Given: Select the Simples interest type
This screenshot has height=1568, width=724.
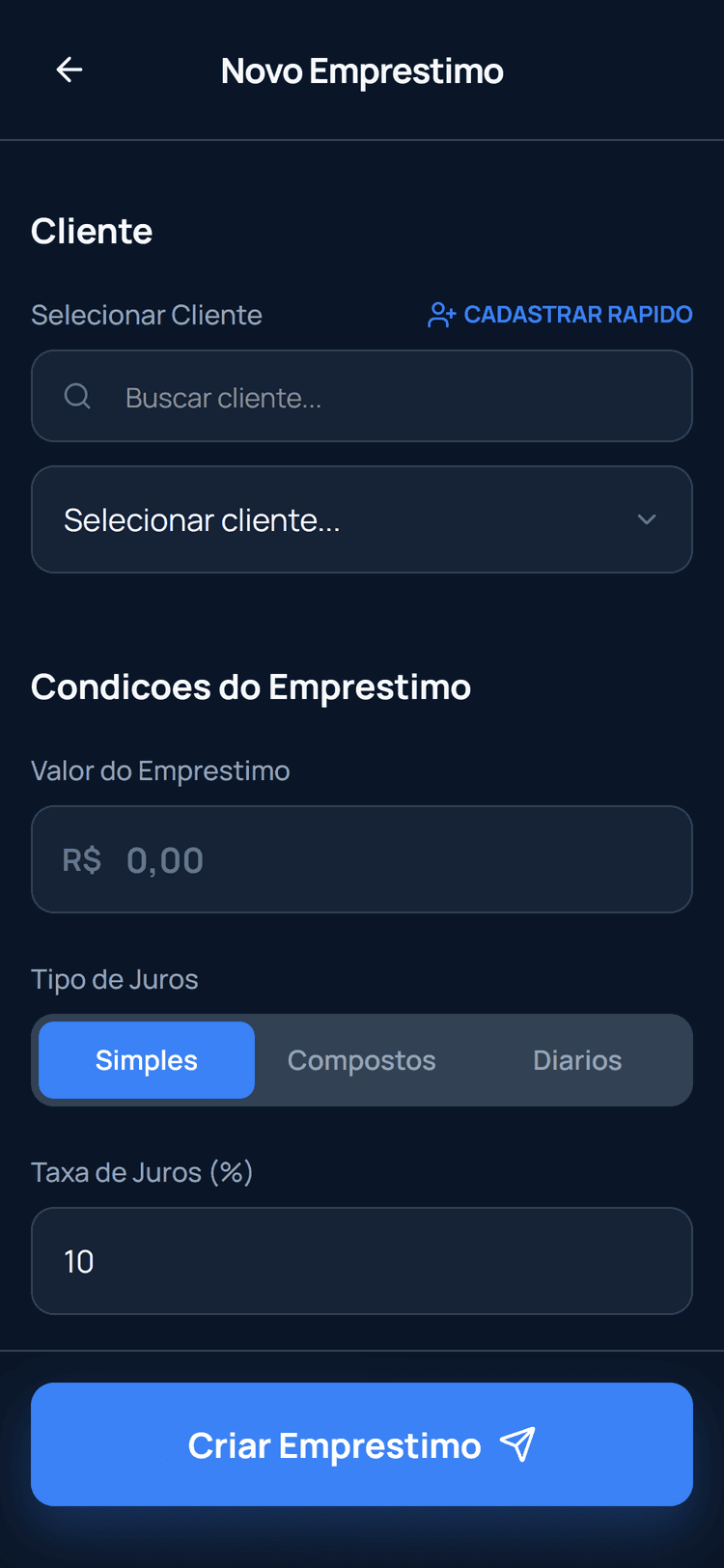Looking at the screenshot, I should pyautogui.click(x=146, y=1059).
